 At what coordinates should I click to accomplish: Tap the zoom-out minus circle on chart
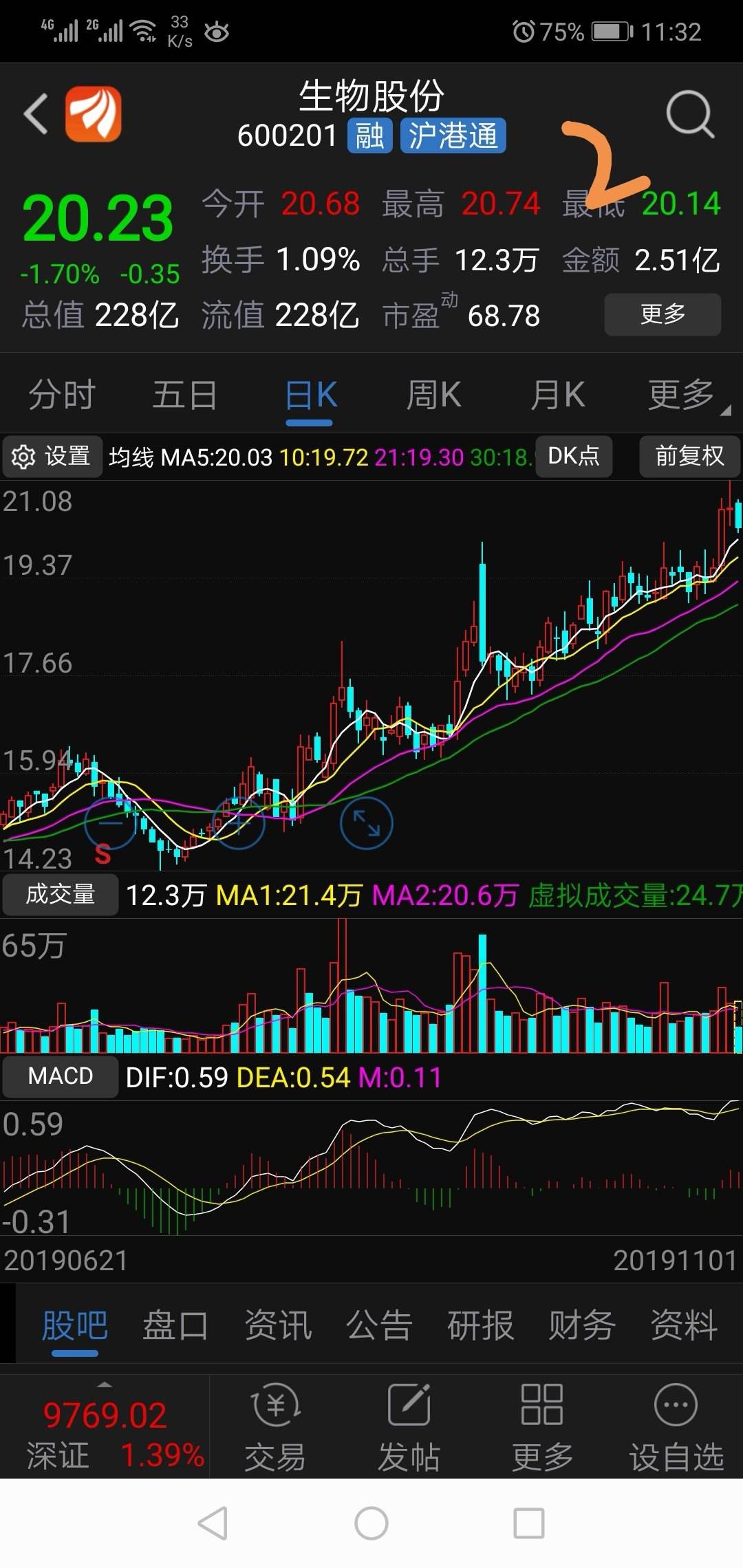click(109, 823)
